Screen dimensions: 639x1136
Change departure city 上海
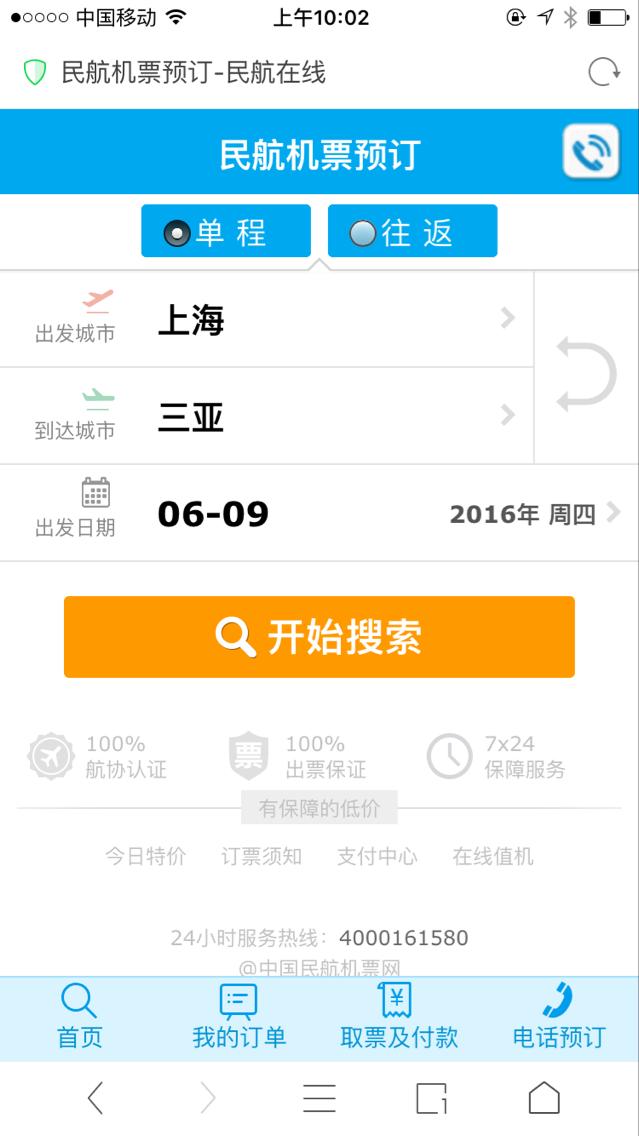point(267,319)
